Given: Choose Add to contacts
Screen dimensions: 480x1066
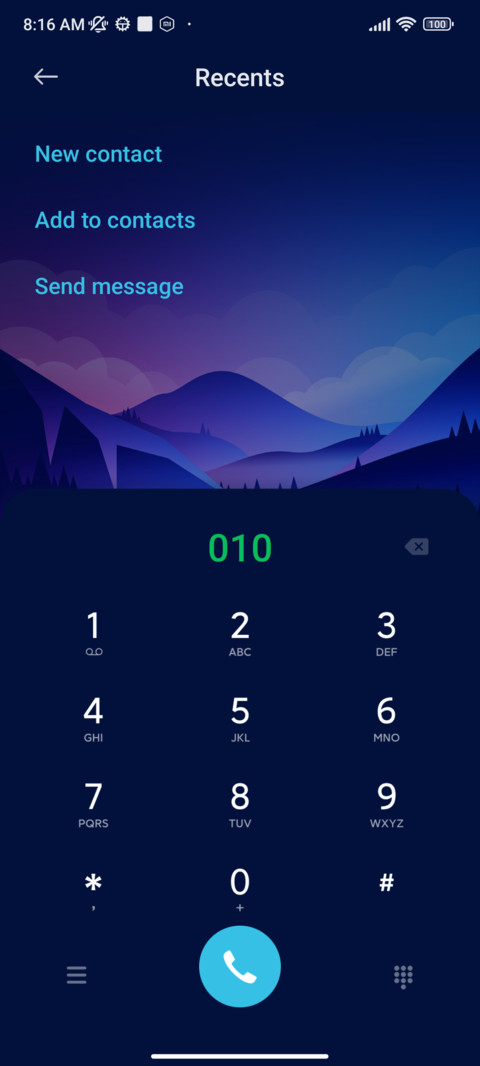Looking at the screenshot, I should coord(115,220).
